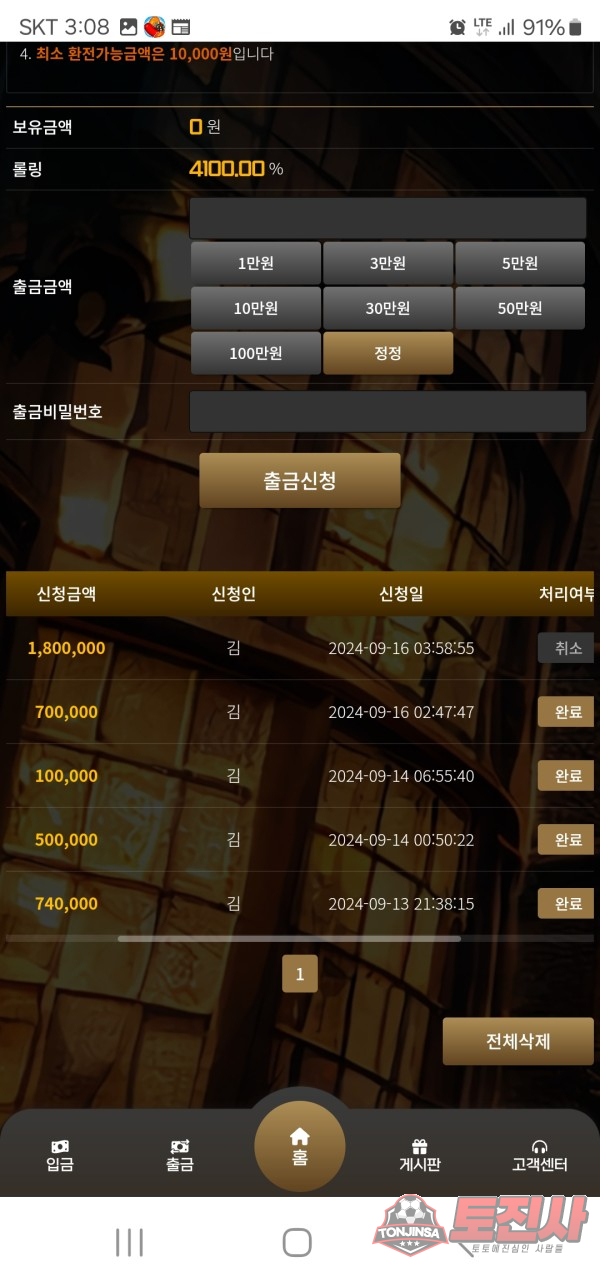Select the 3만원 amount button
Viewport: 600px width, 1287px height.
click(x=388, y=263)
